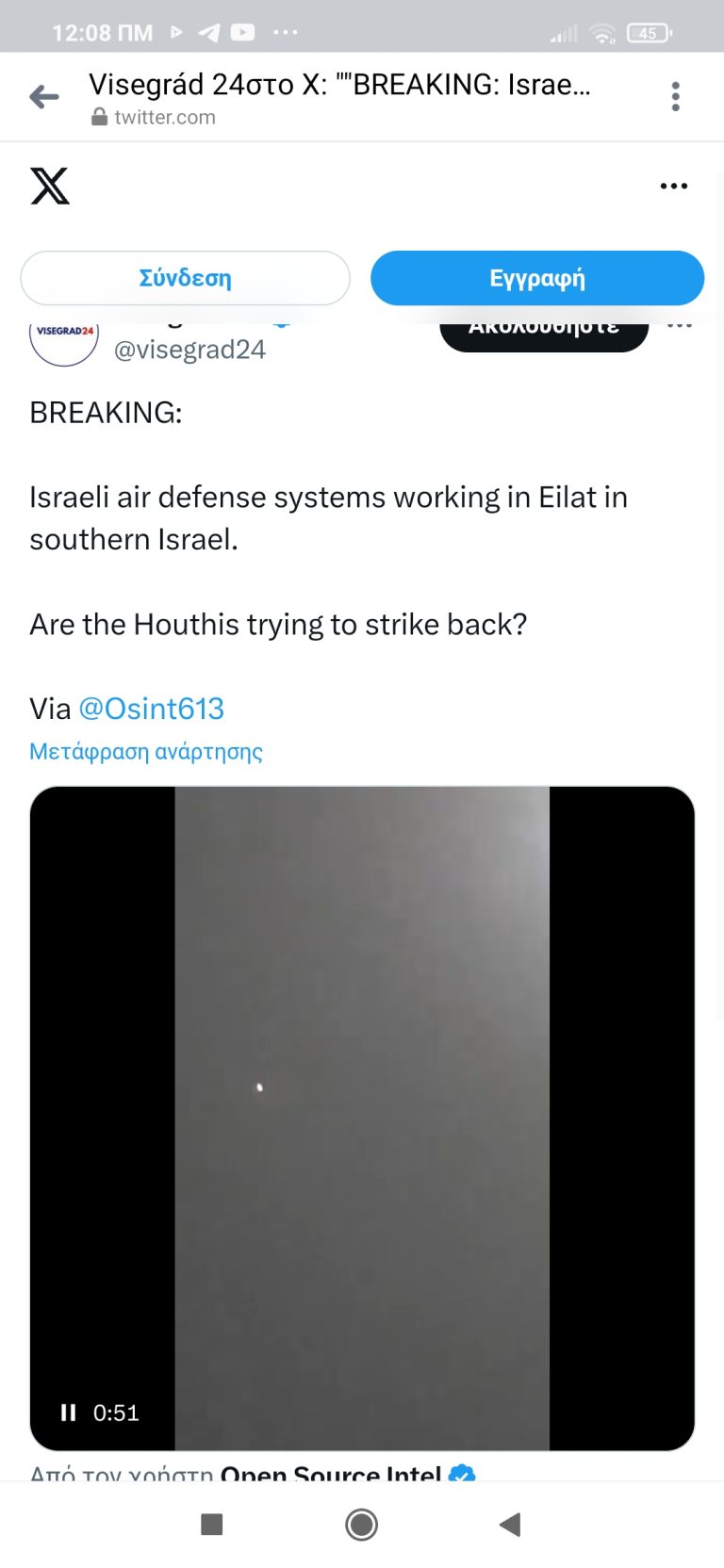Open the Visegrád 24 profile picture
The width and height of the screenshot is (724, 1568).
(x=64, y=341)
